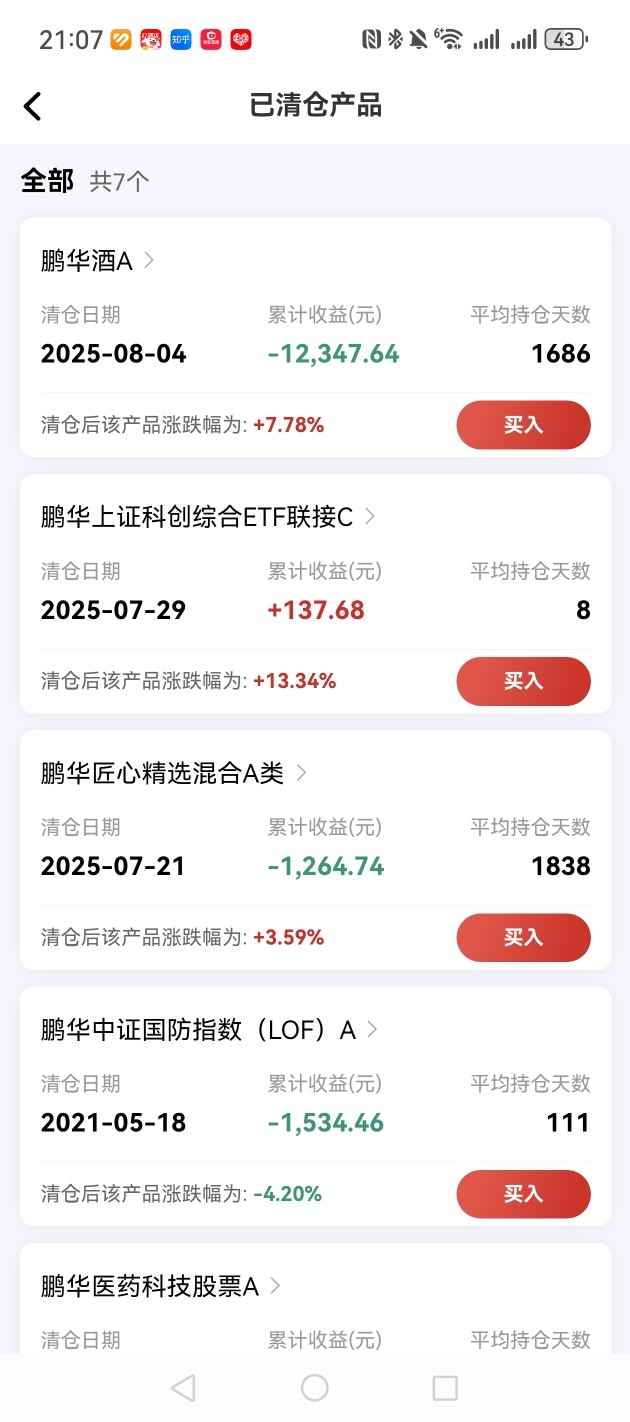Screen dimensions: 630x1422
Task: Buy 鹏华上证科创综合ETF联接C again
Action: coord(523,681)
